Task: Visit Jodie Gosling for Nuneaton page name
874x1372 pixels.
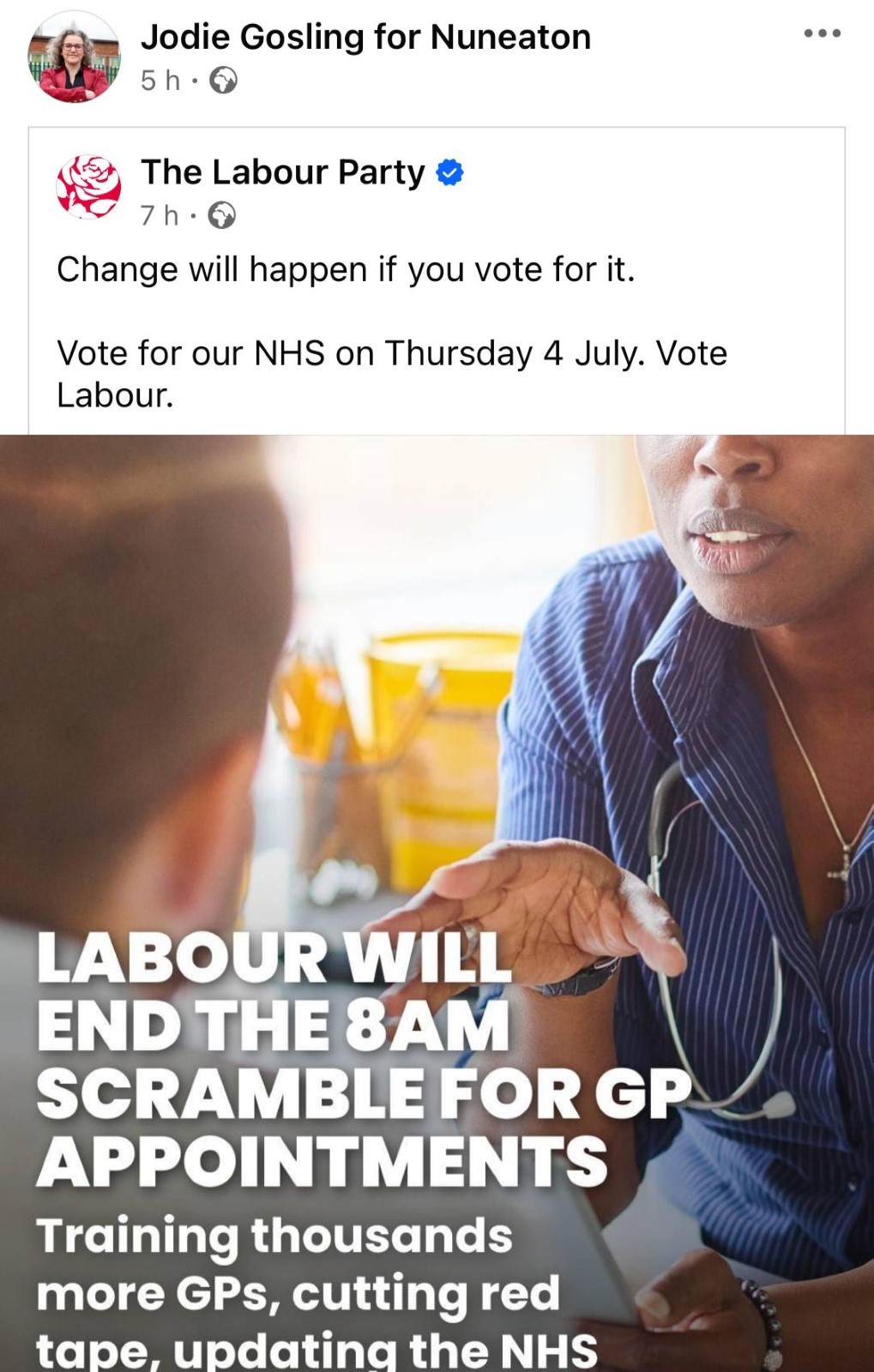Action: [x=365, y=37]
